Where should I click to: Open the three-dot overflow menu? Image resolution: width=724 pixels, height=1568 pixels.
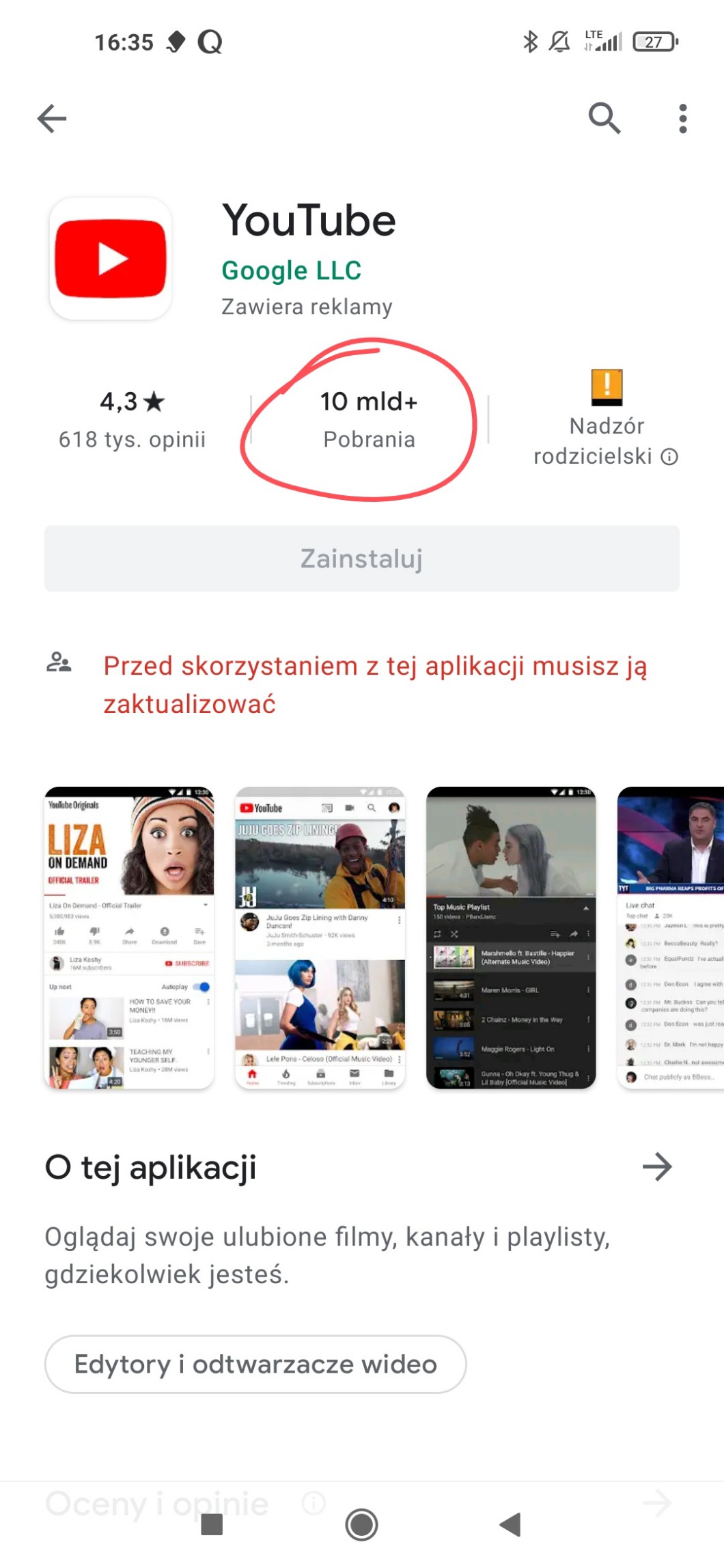tap(682, 119)
